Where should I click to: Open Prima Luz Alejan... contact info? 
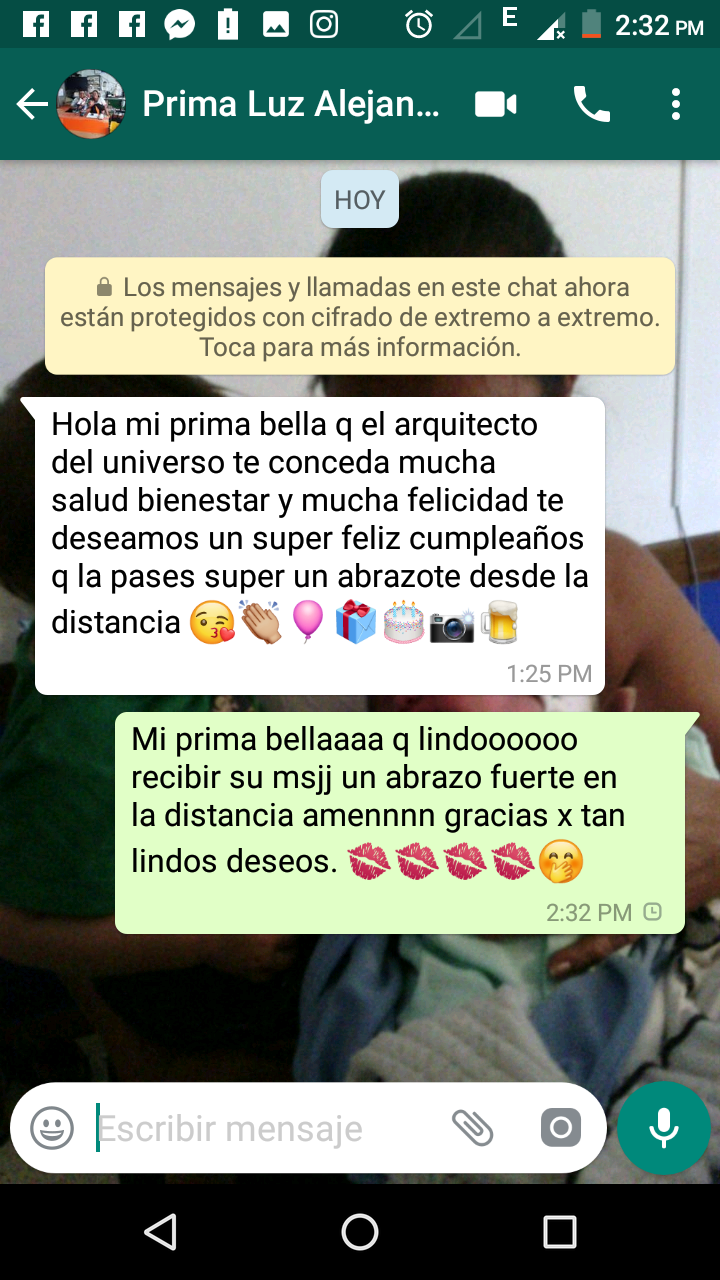[291, 104]
